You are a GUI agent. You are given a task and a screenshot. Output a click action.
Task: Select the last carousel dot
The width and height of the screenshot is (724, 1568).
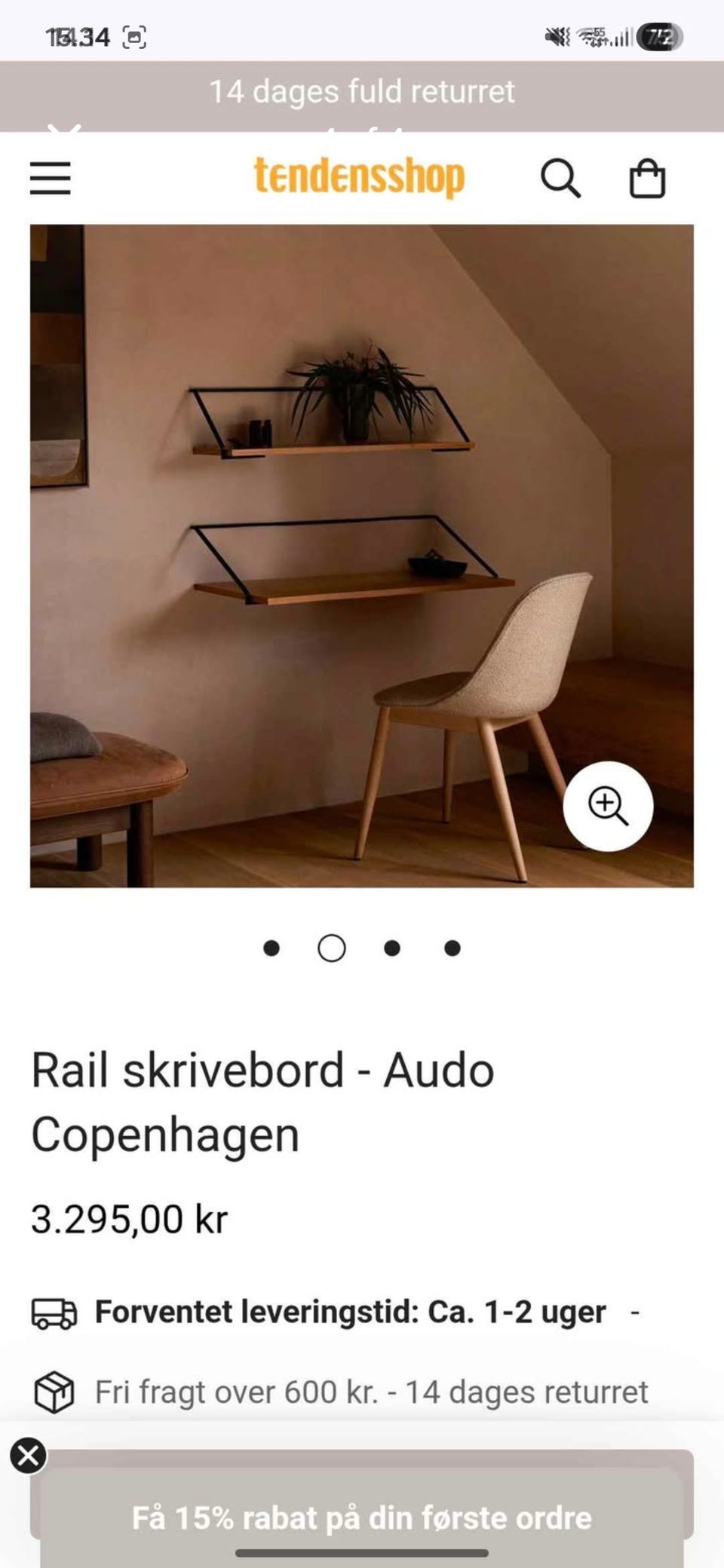pos(451,948)
